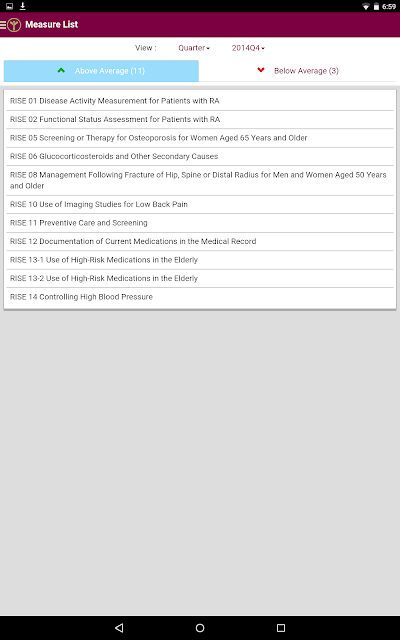Viewport: 400px width, 640px height.
Task: Open RISE 12 Documentation of Current Medications
Action: (x=200, y=241)
